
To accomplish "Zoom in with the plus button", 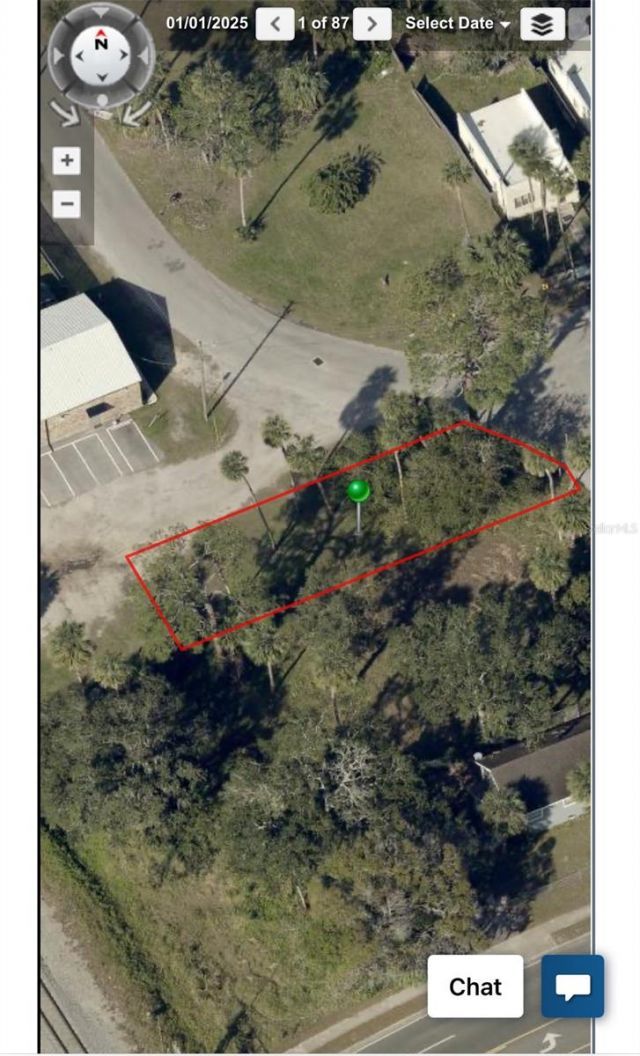I will (x=67, y=160).
